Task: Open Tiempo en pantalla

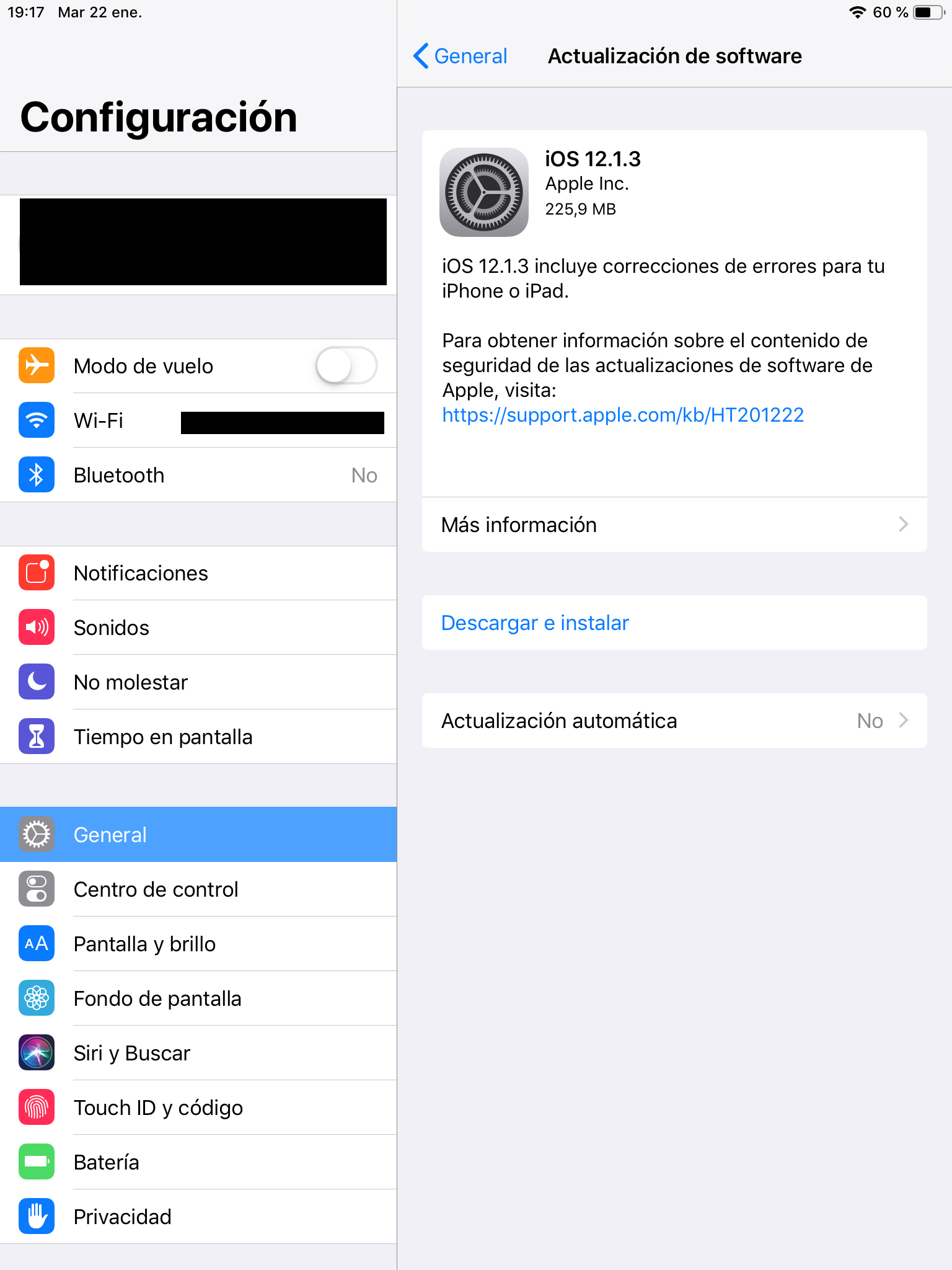Action: click(x=198, y=737)
